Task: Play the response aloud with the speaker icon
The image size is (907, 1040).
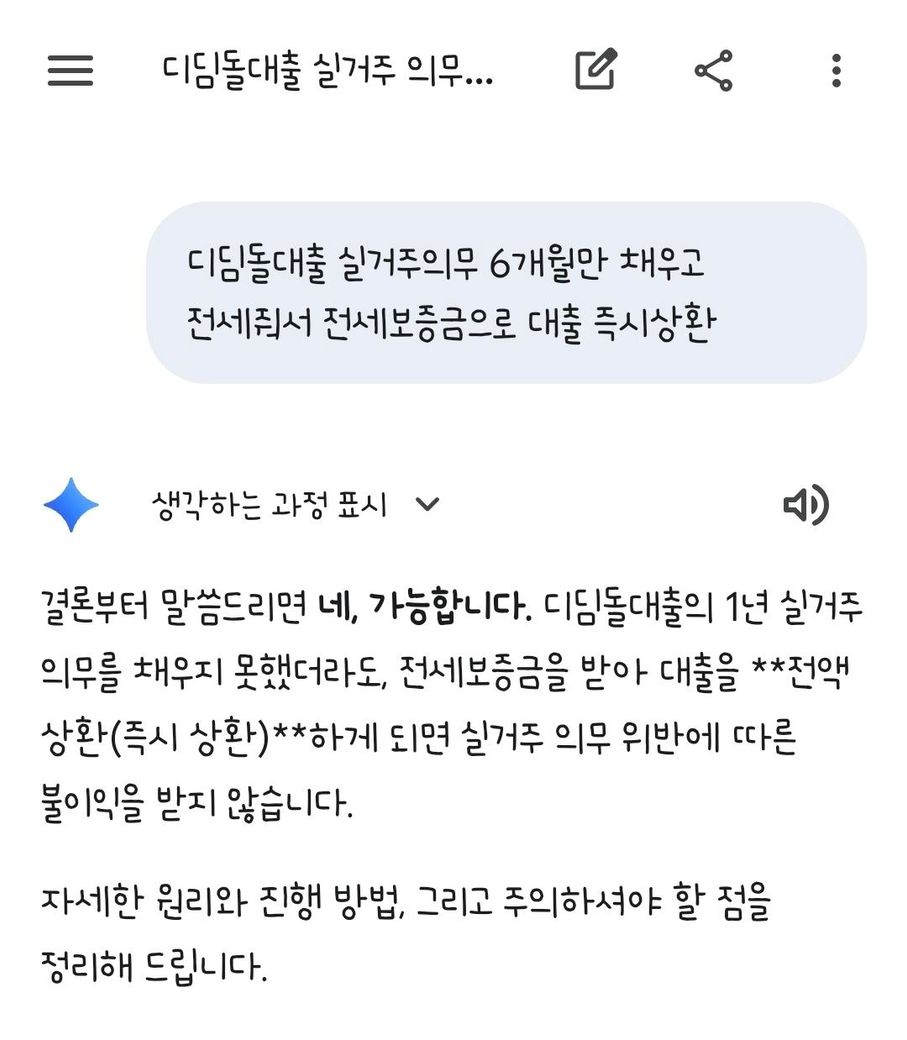Action: coord(805,505)
